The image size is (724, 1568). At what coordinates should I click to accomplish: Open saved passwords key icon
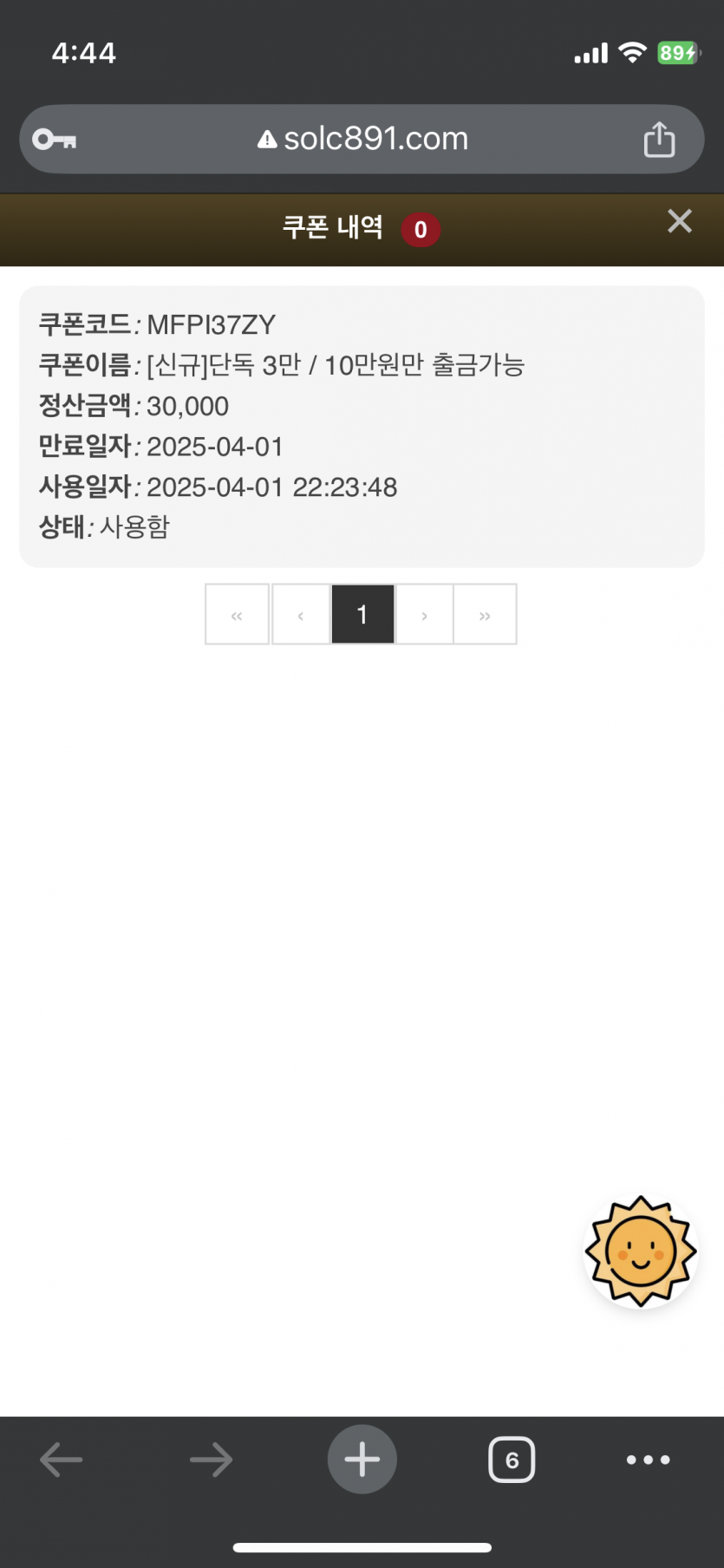(x=54, y=139)
